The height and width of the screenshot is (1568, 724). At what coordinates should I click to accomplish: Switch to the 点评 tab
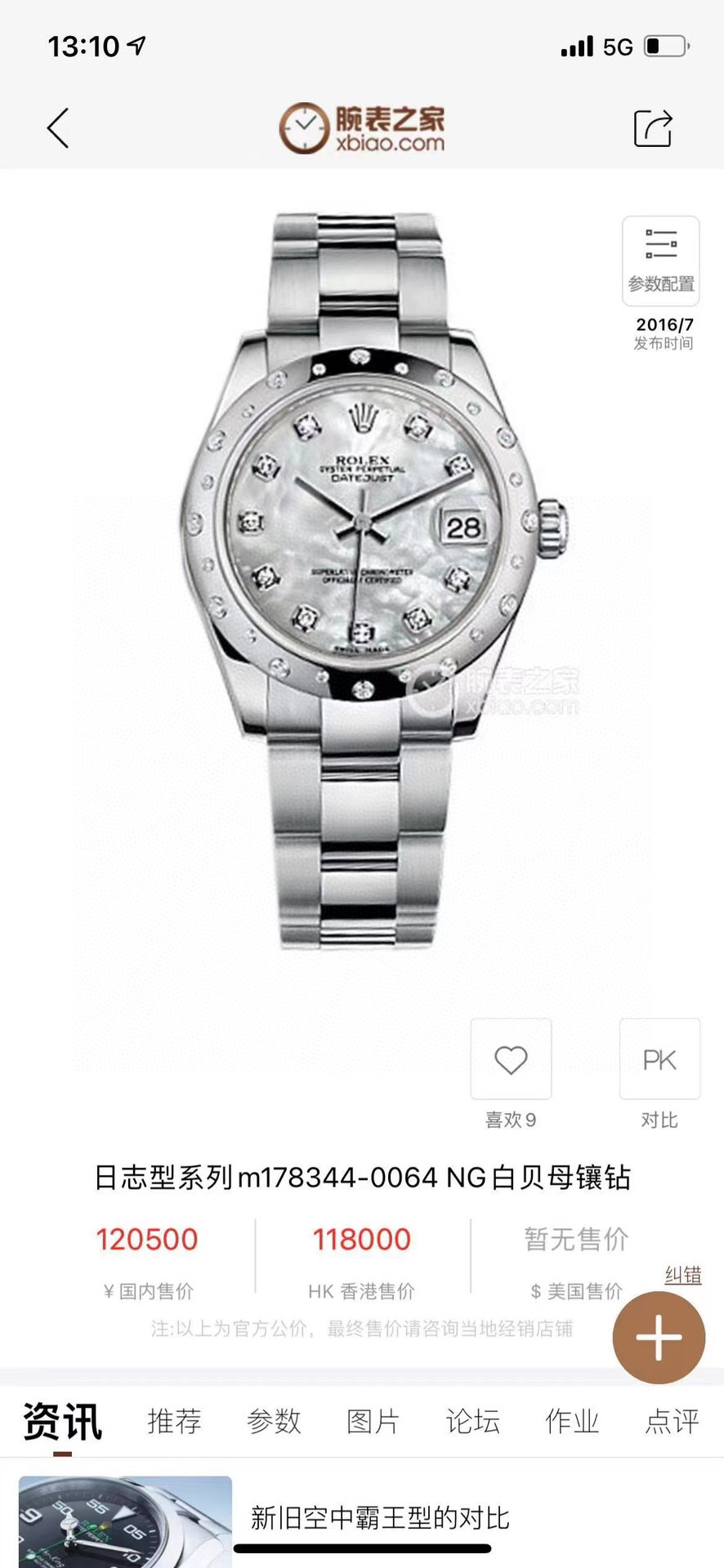pos(672,1421)
